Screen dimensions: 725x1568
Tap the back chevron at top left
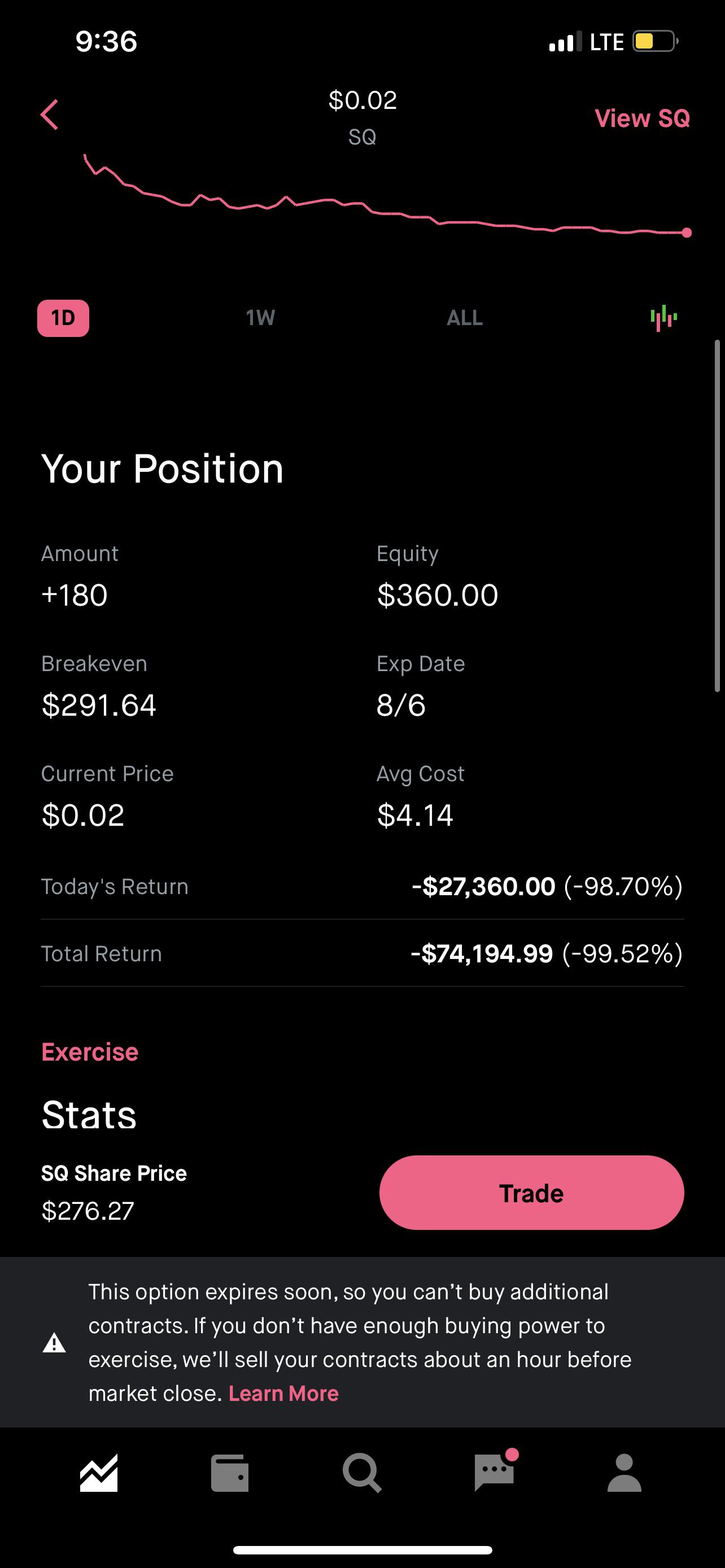tap(47, 115)
